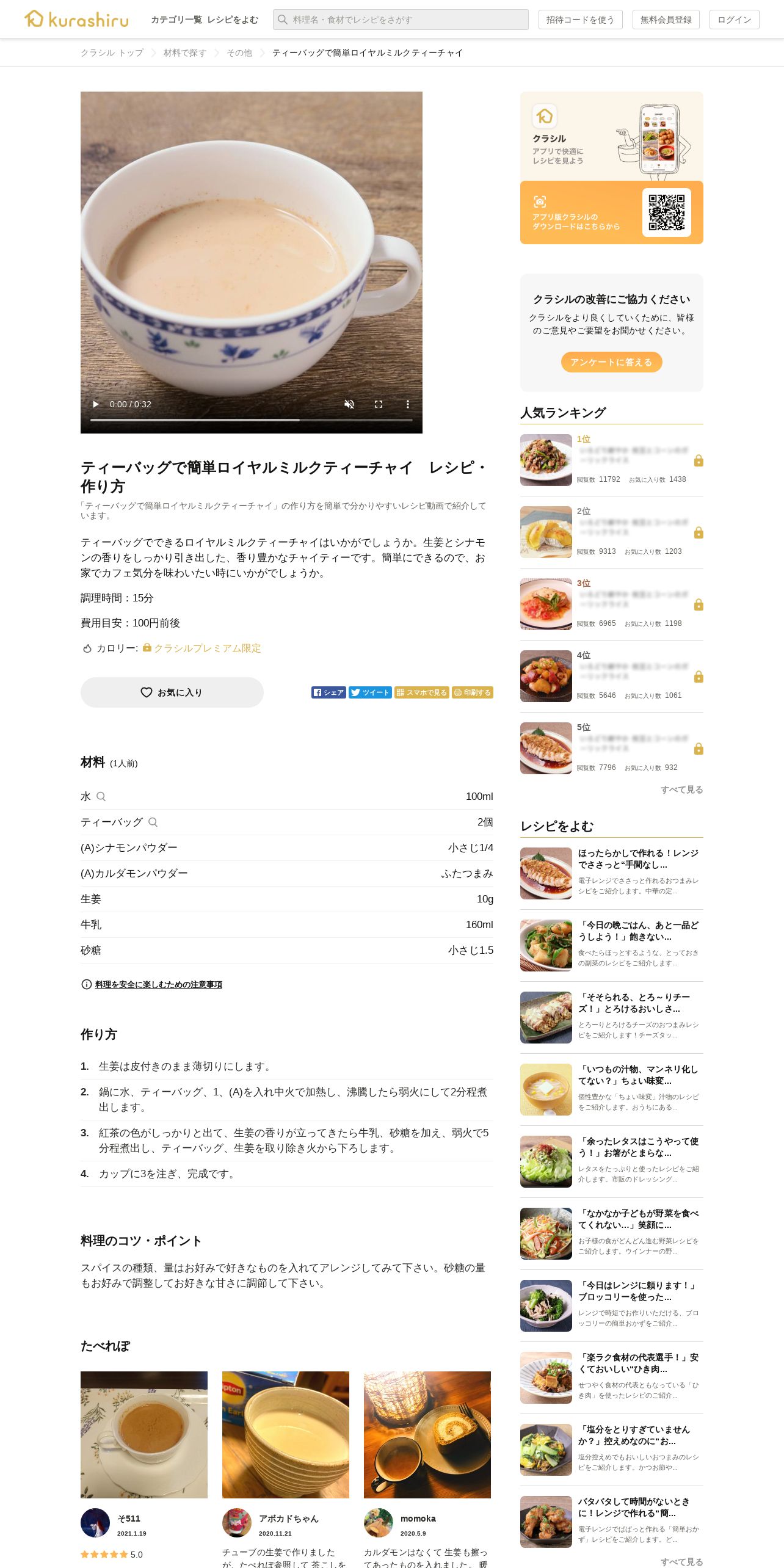Viewport: 784px width, 1568px height.
Task: Open the カテゴリ一覧 menu
Action: point(176,20)
